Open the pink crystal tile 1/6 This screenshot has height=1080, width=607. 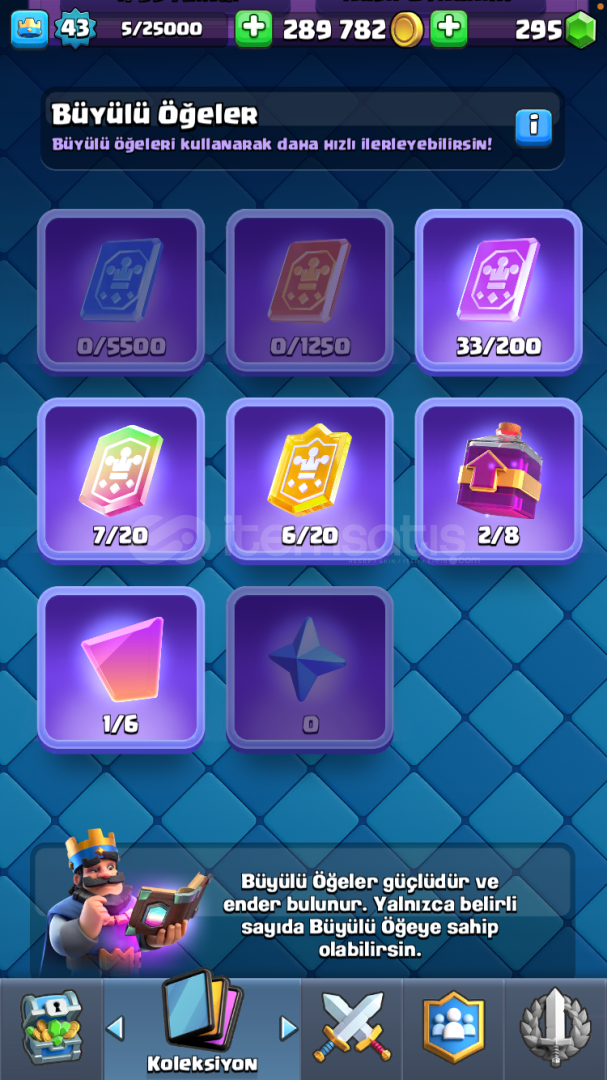click(x=121, y=667)
